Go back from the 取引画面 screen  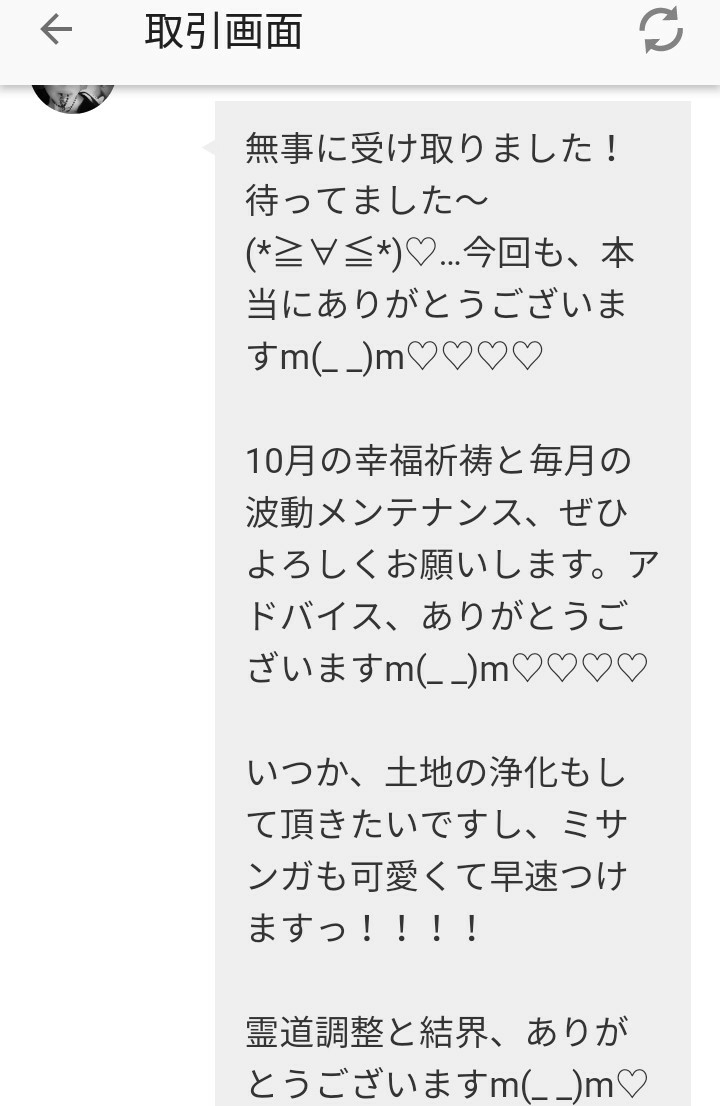(x=56, y=30)
